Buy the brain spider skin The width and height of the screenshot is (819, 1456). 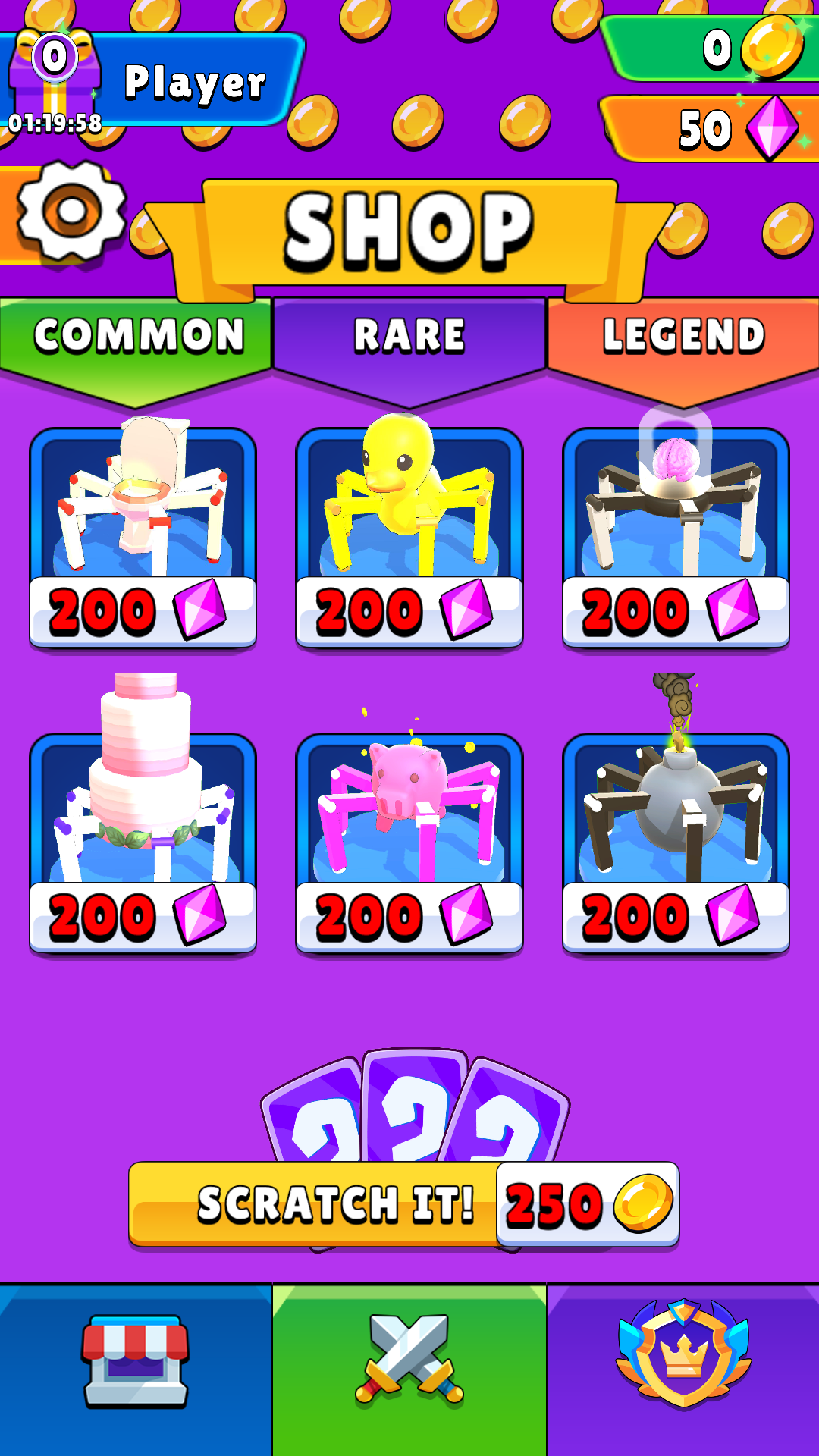(x=676, y=538)
